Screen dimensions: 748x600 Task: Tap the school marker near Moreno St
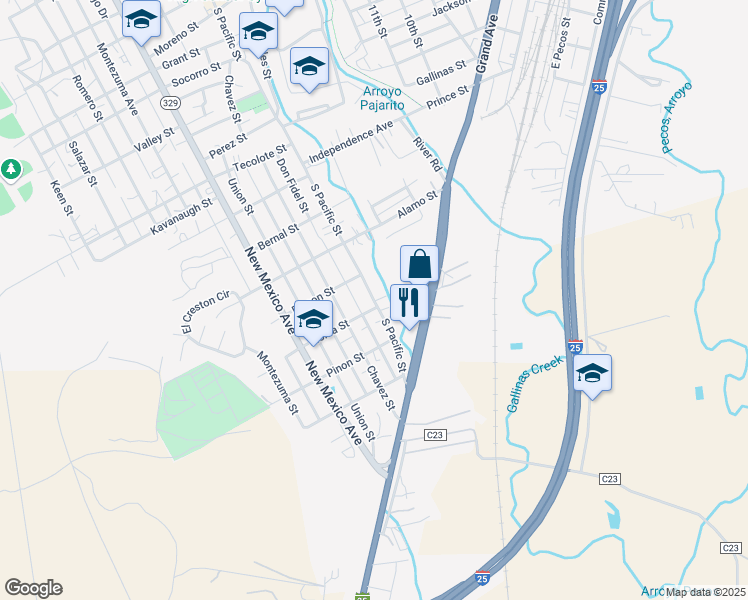pos(141,18)
